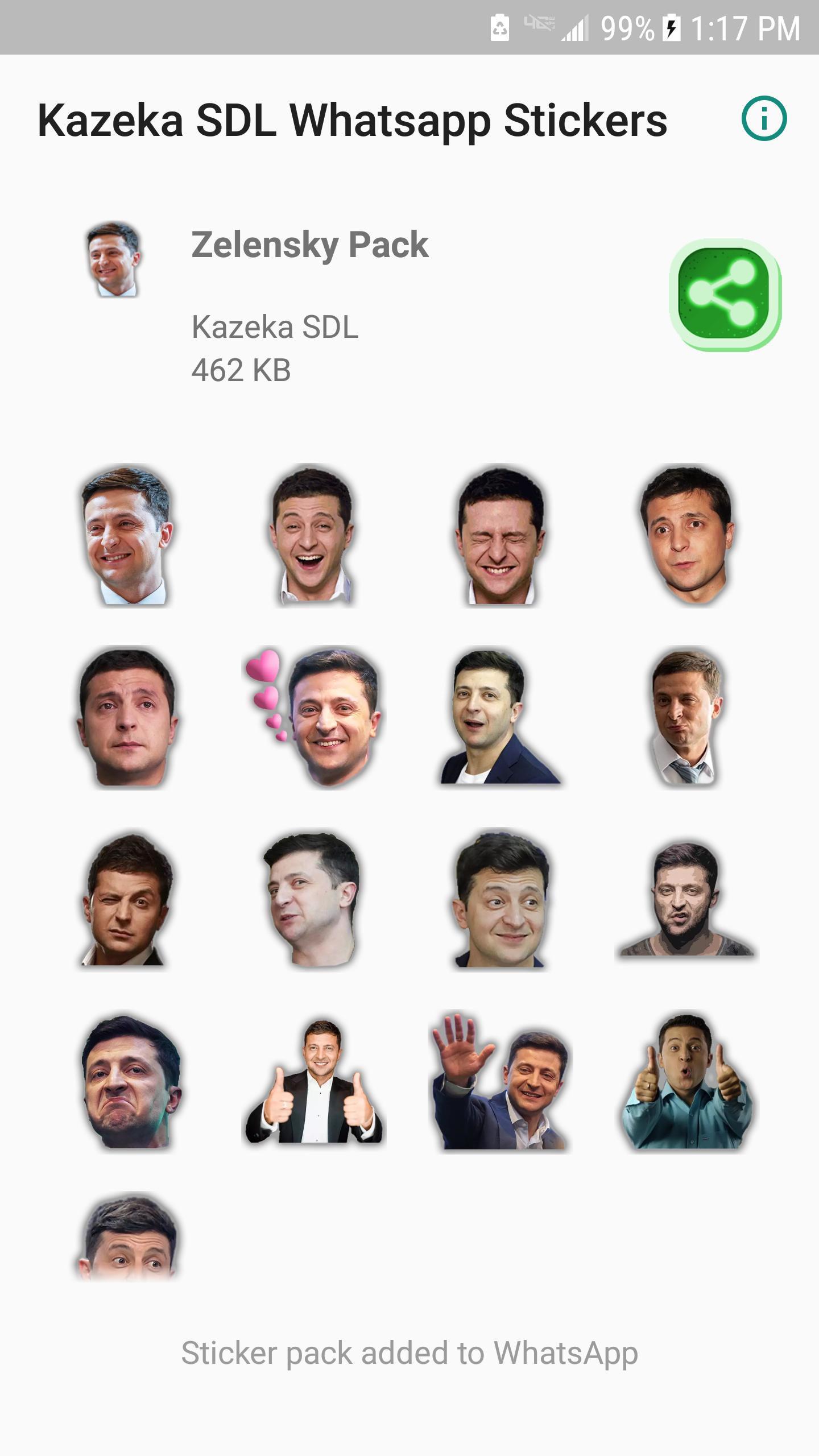Open the sticker with eyes squeezed shut
The width and height of the screenshot is (819, 1456).
[500, 536]
